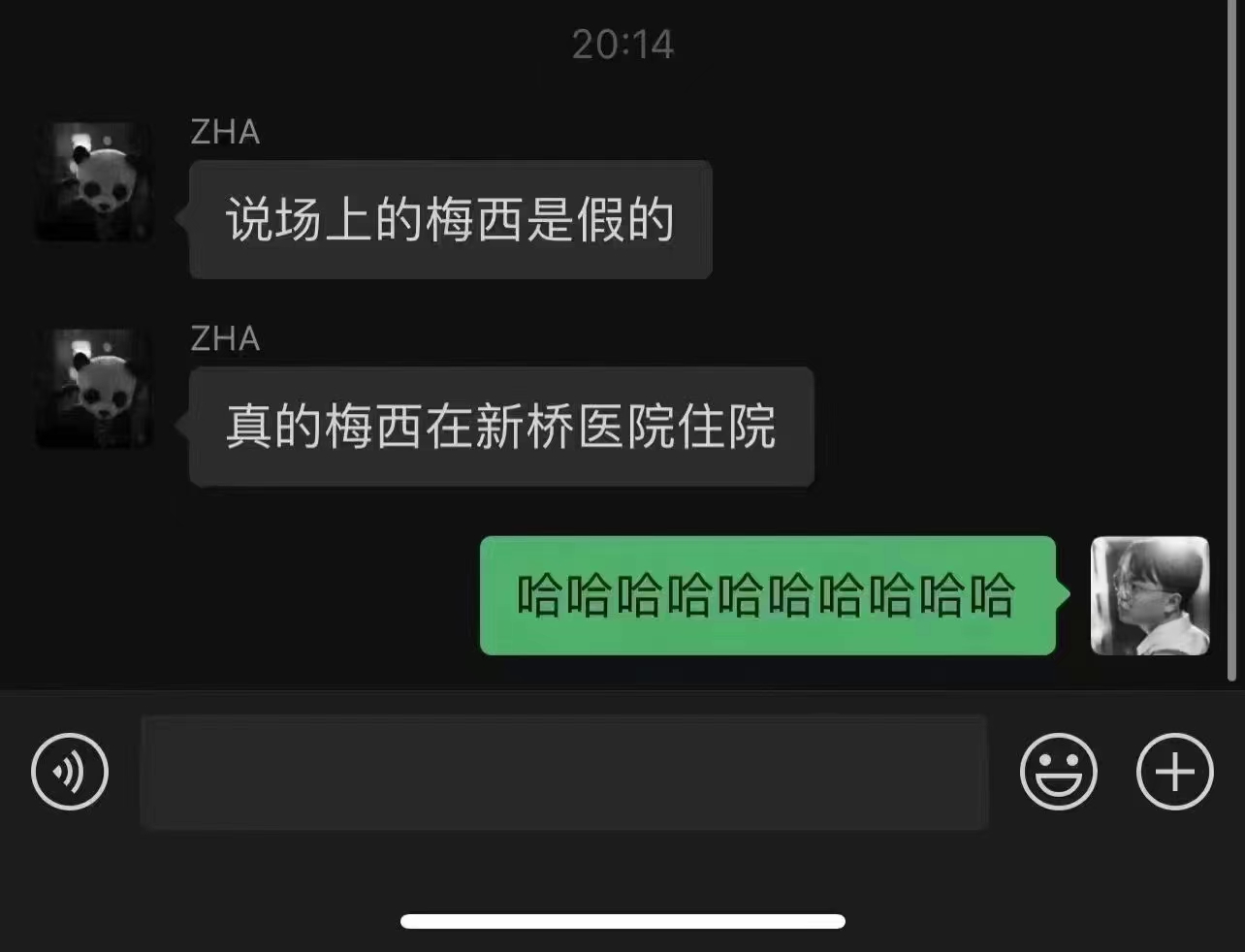Viewport: 1245px width, 952px height.
Task: Open ZHA's panda avatar profile
Action: [94, 181]
